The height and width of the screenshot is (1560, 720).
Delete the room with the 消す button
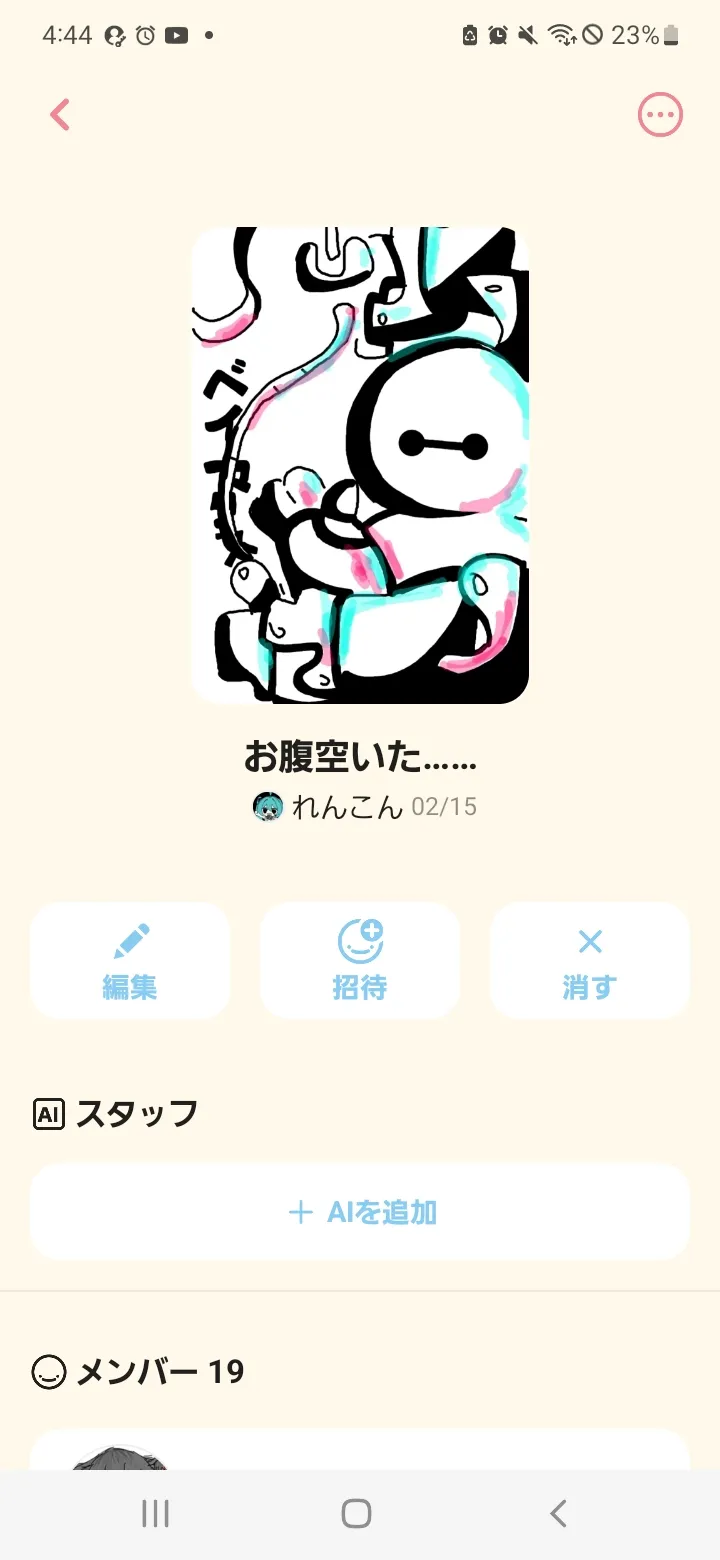[590, 960]
